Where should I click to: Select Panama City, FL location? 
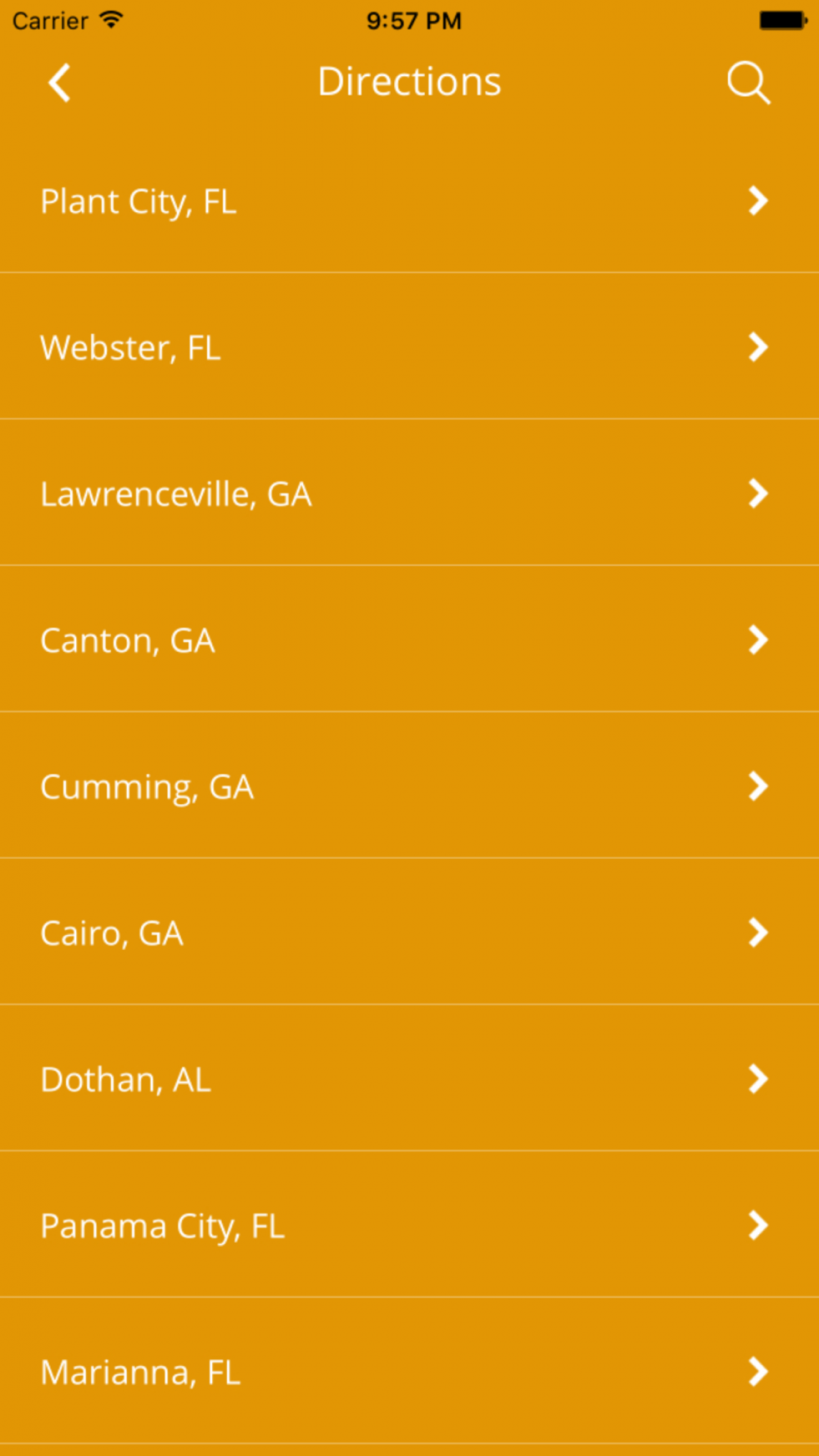click(409, 1225)
